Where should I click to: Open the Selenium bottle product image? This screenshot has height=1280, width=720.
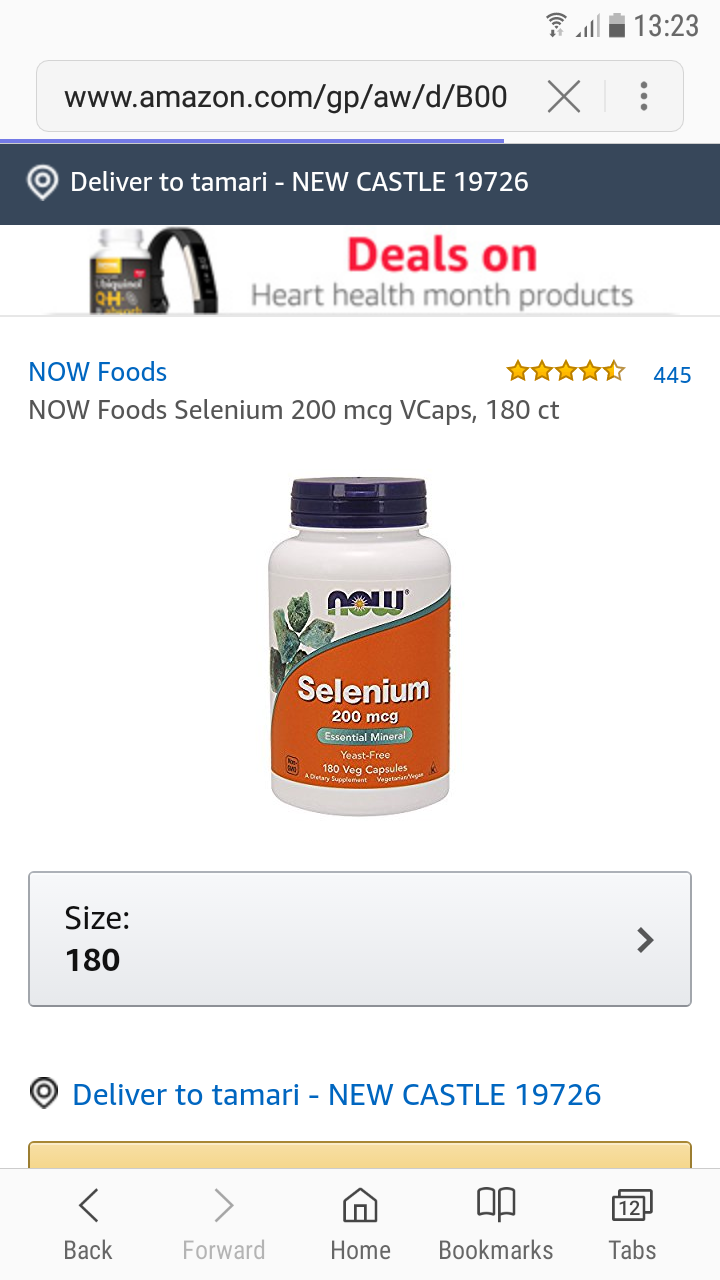(360, 645)
